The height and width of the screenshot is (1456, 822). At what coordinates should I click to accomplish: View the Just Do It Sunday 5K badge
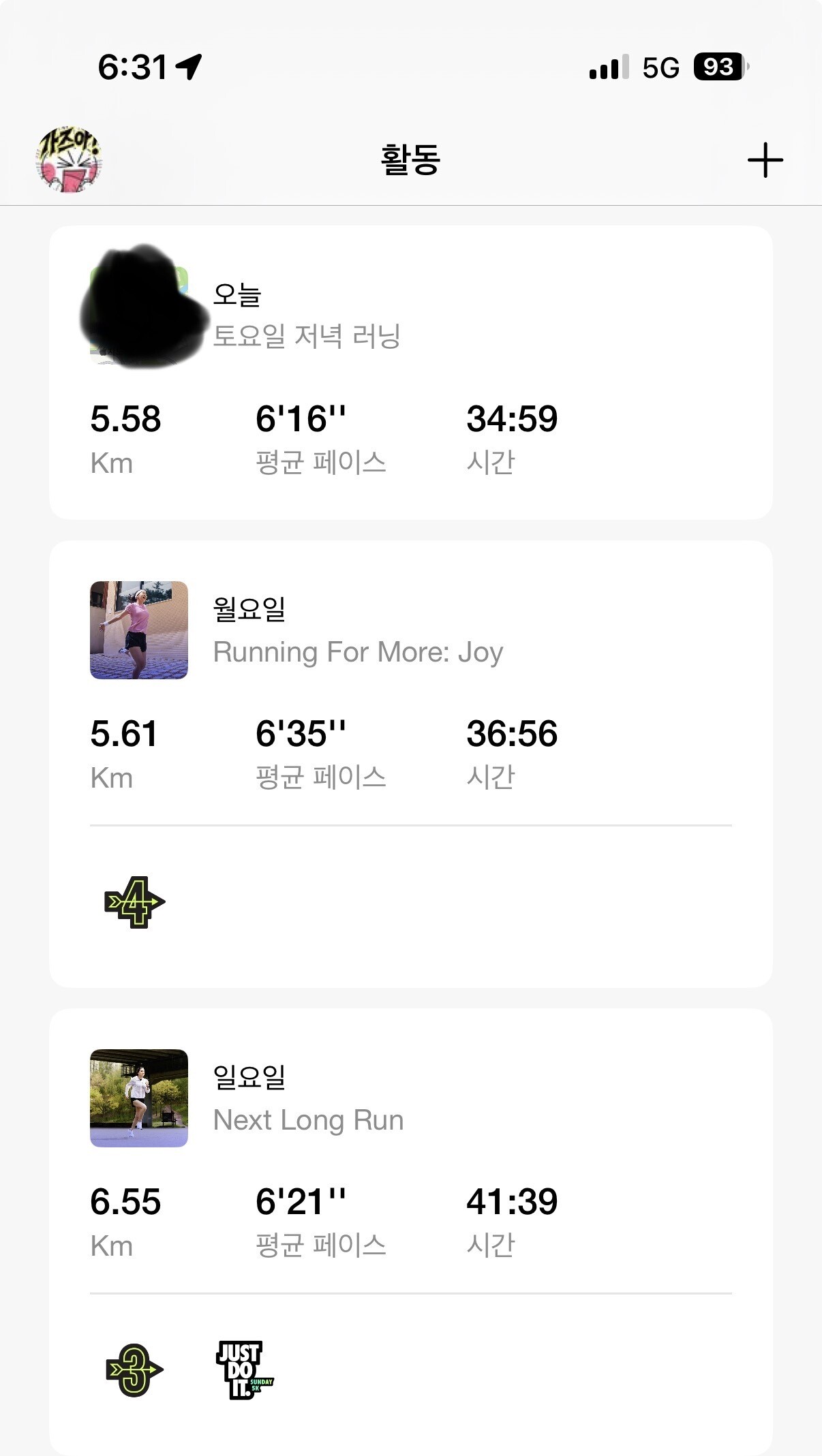coord(244,1370)
